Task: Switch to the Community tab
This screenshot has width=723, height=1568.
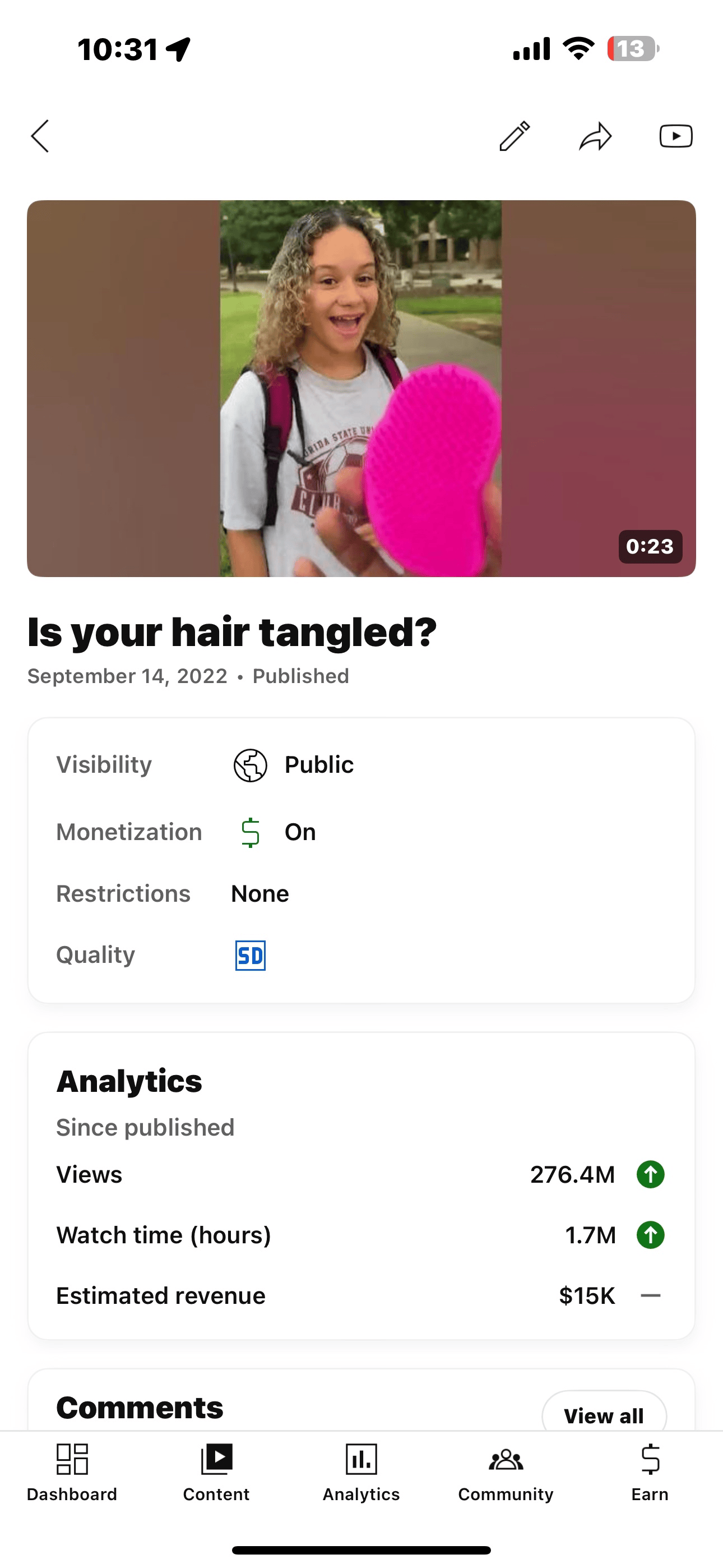Action: pos(506,1472)
